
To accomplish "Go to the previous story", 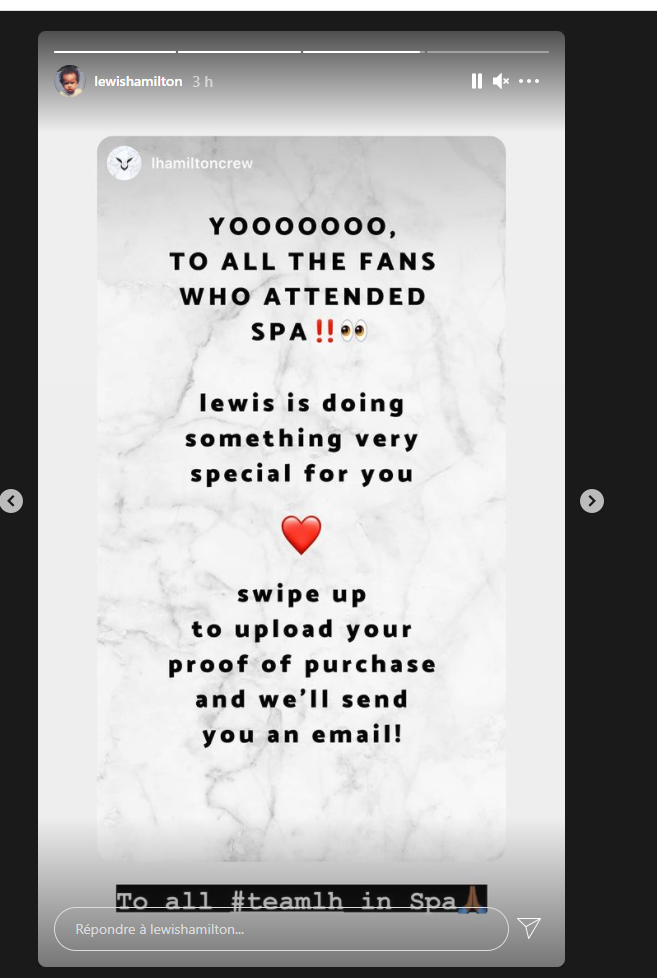I will click(x=11, y=501).
